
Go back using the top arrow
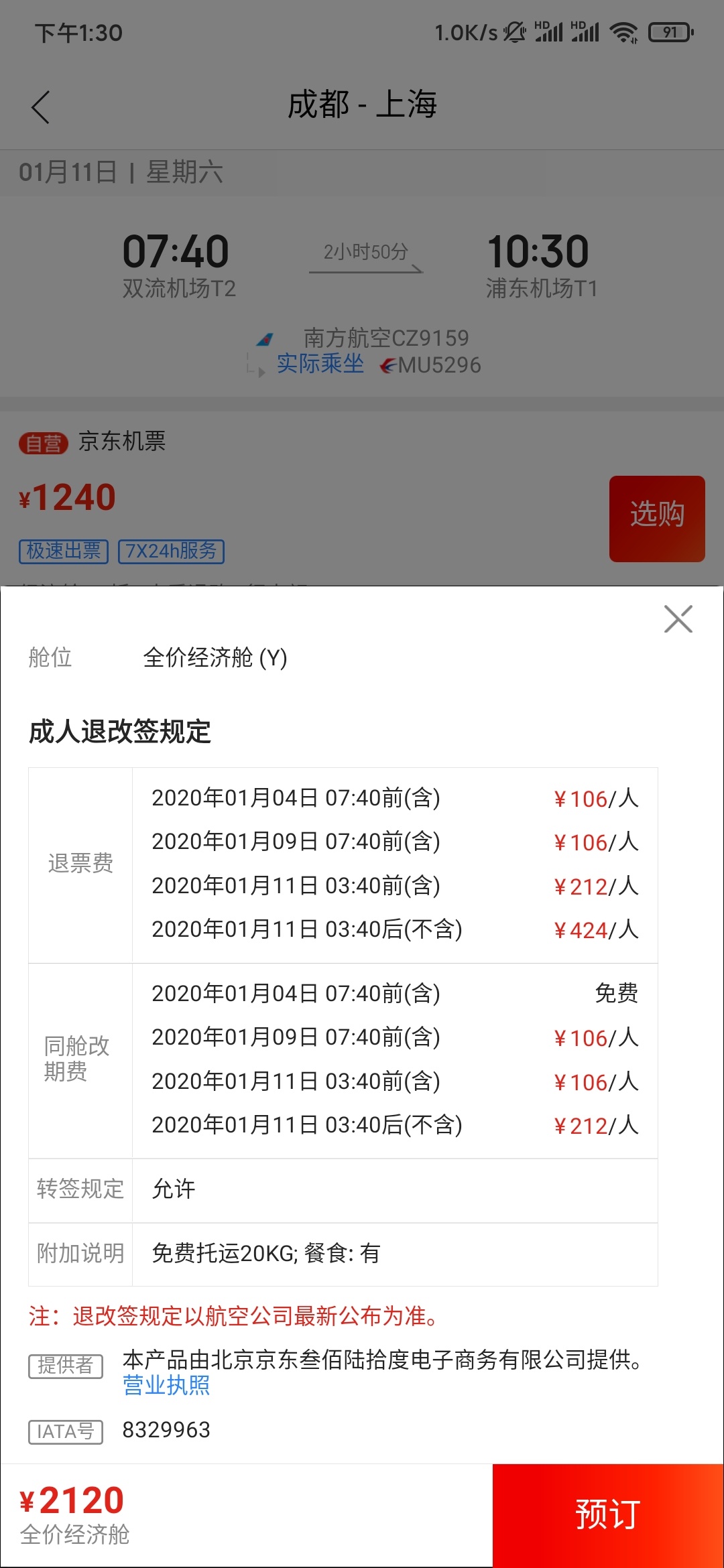pos(41,107)
